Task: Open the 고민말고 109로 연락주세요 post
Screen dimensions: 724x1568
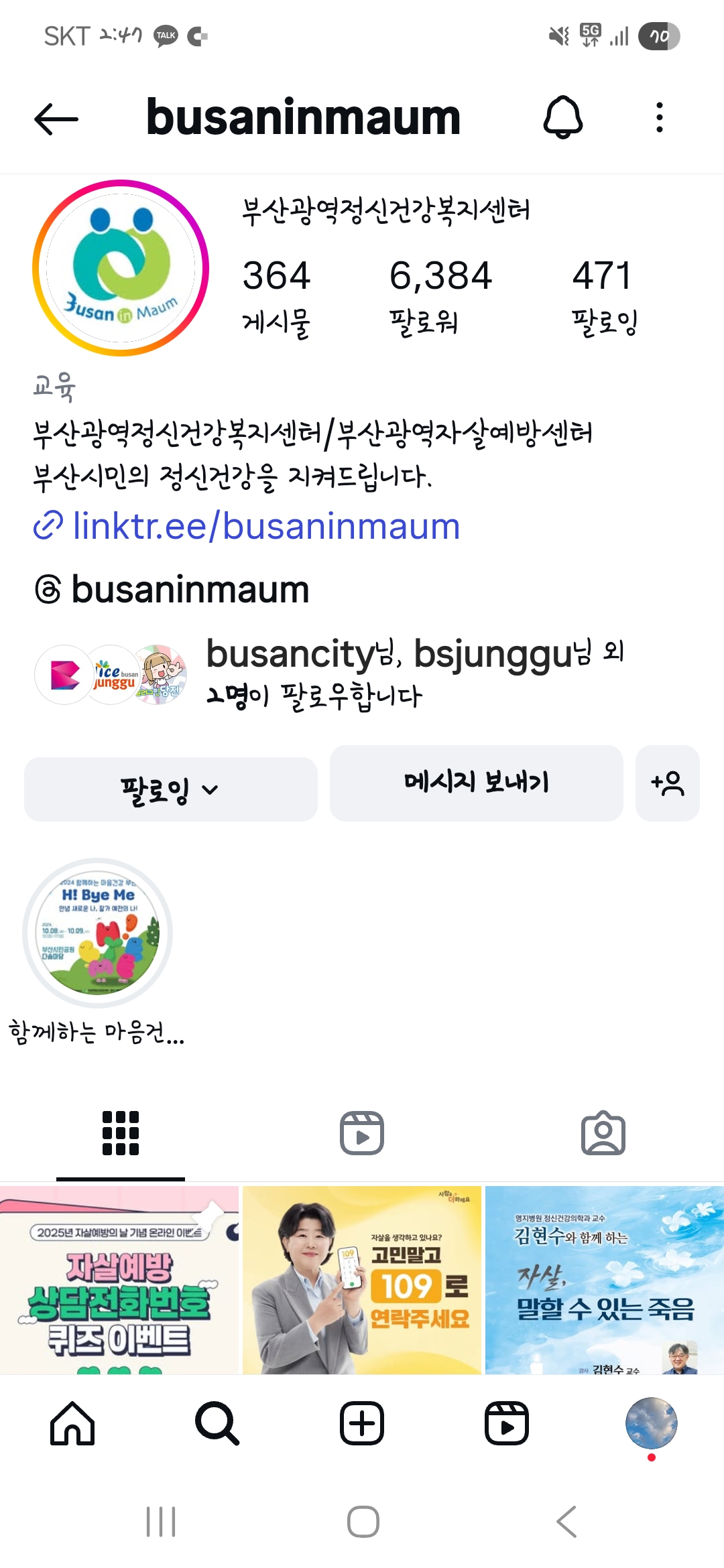Action: click(362, 1280)
